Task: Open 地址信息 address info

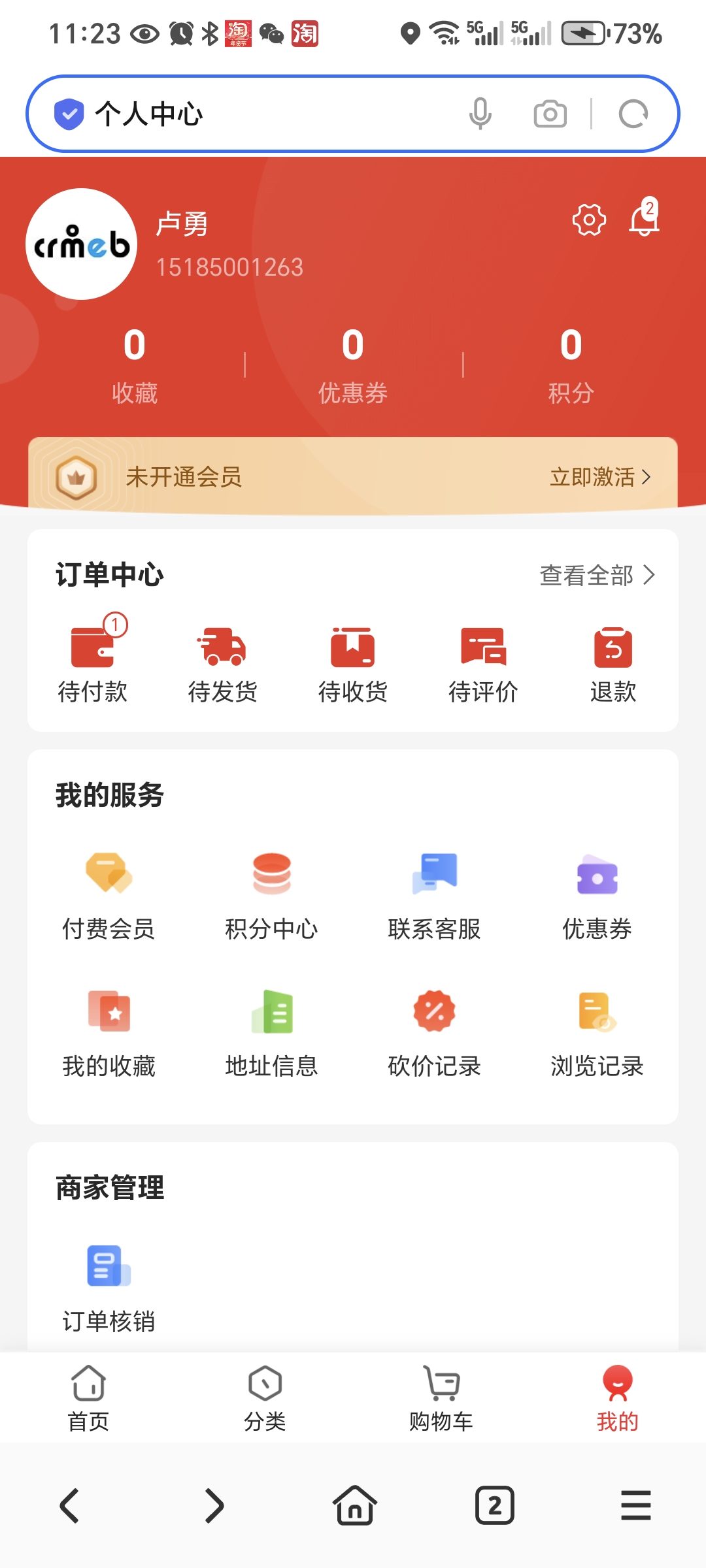Action: click(271, 1034)
